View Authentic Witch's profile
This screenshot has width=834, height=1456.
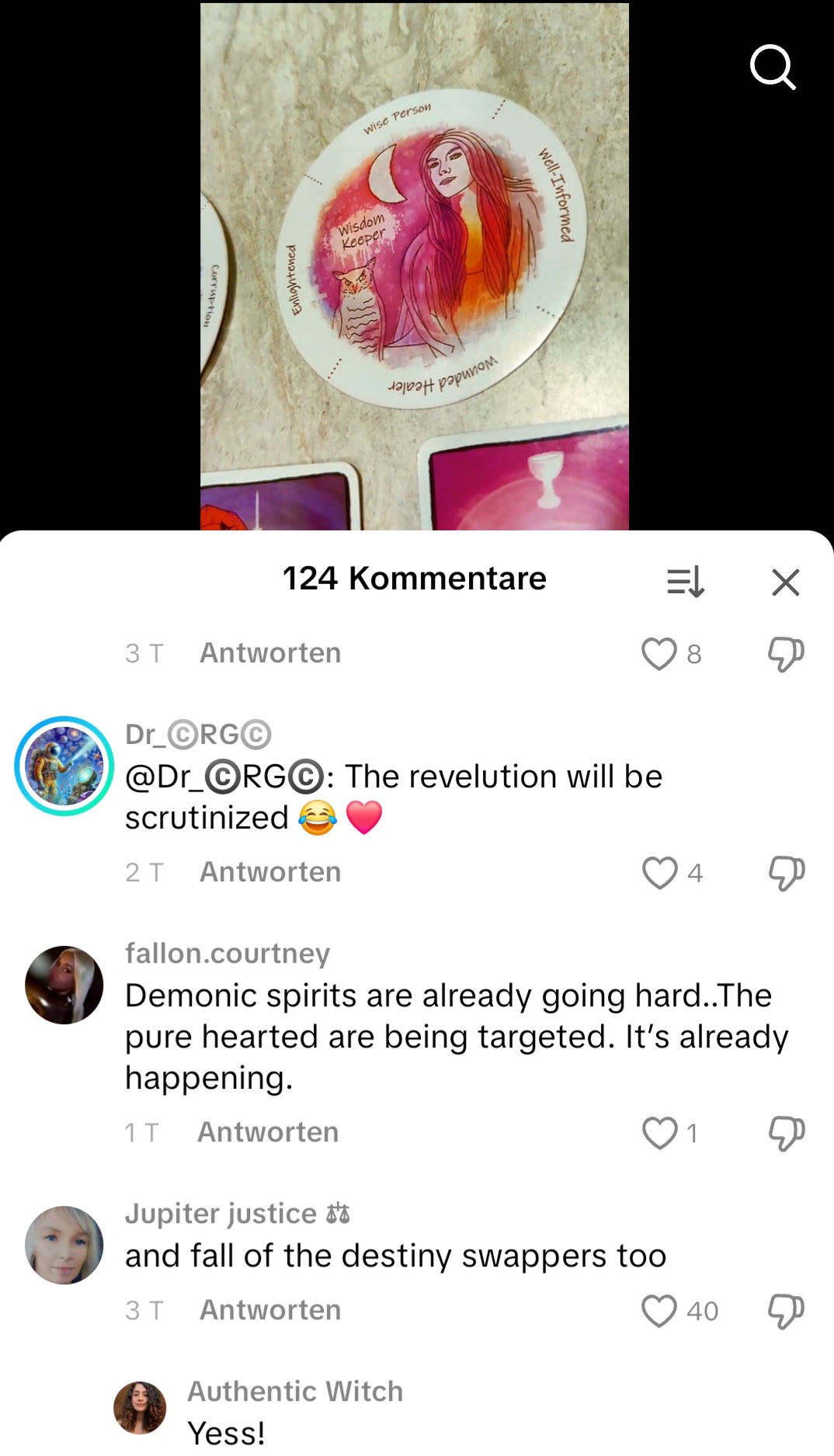[140, 1407]
